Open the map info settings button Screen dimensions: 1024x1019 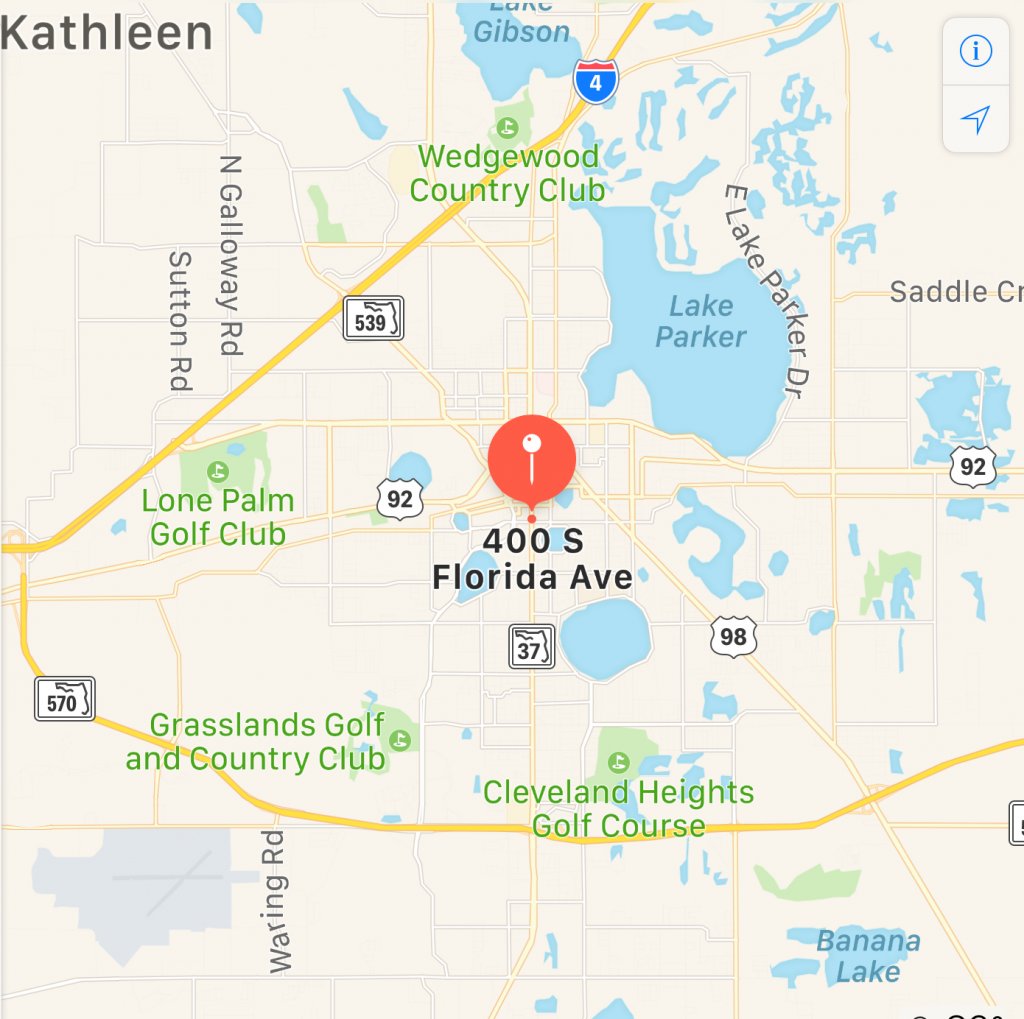[975, 53]
